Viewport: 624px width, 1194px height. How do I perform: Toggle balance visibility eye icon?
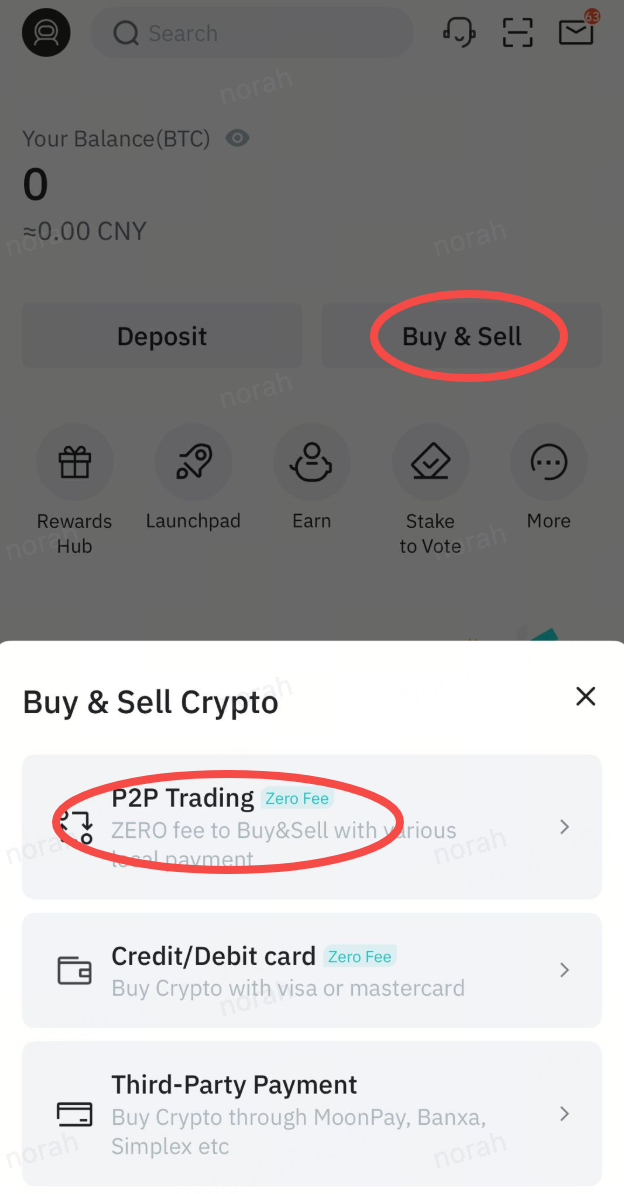click(237, 139)
